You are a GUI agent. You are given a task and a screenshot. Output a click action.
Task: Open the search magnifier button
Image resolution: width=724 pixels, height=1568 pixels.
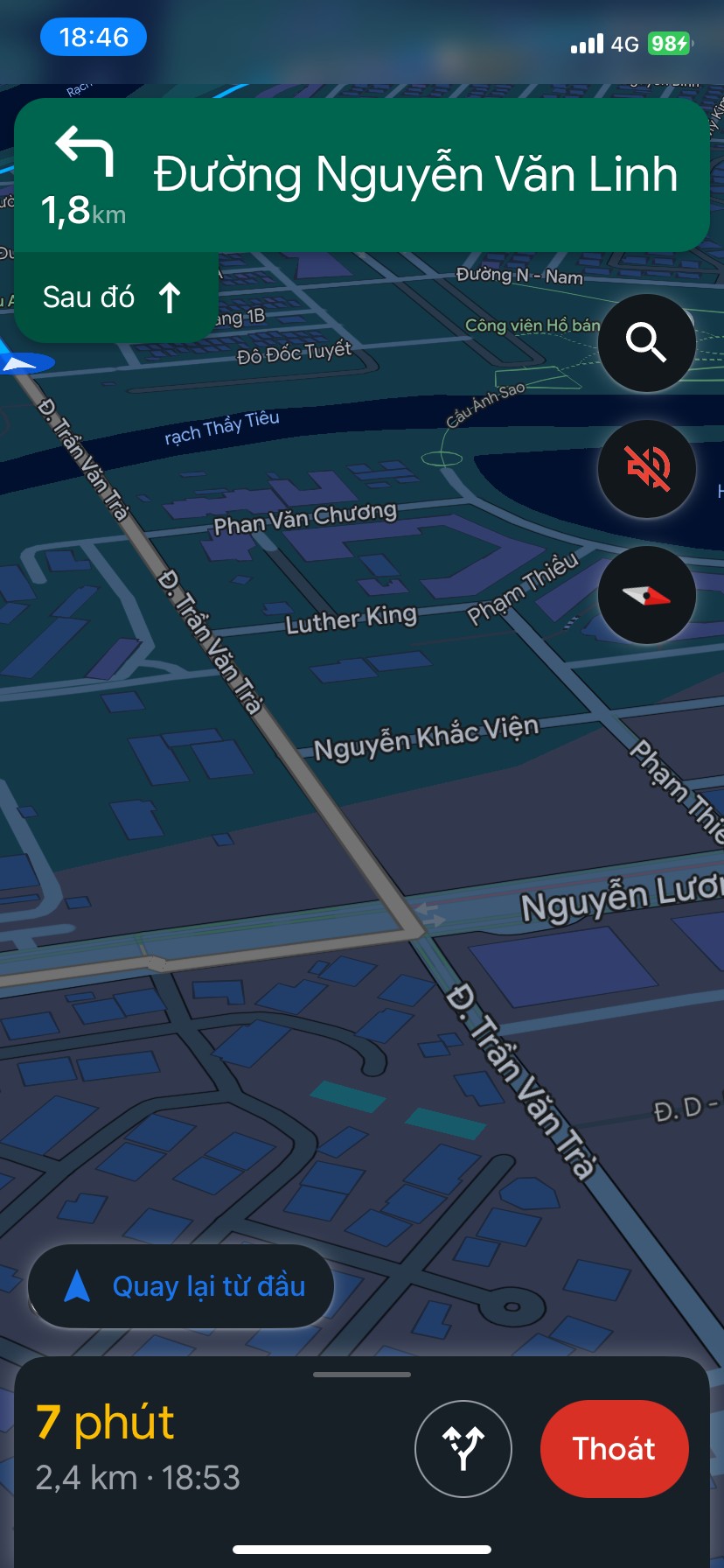pyautogui.click(x=646, y=342)
